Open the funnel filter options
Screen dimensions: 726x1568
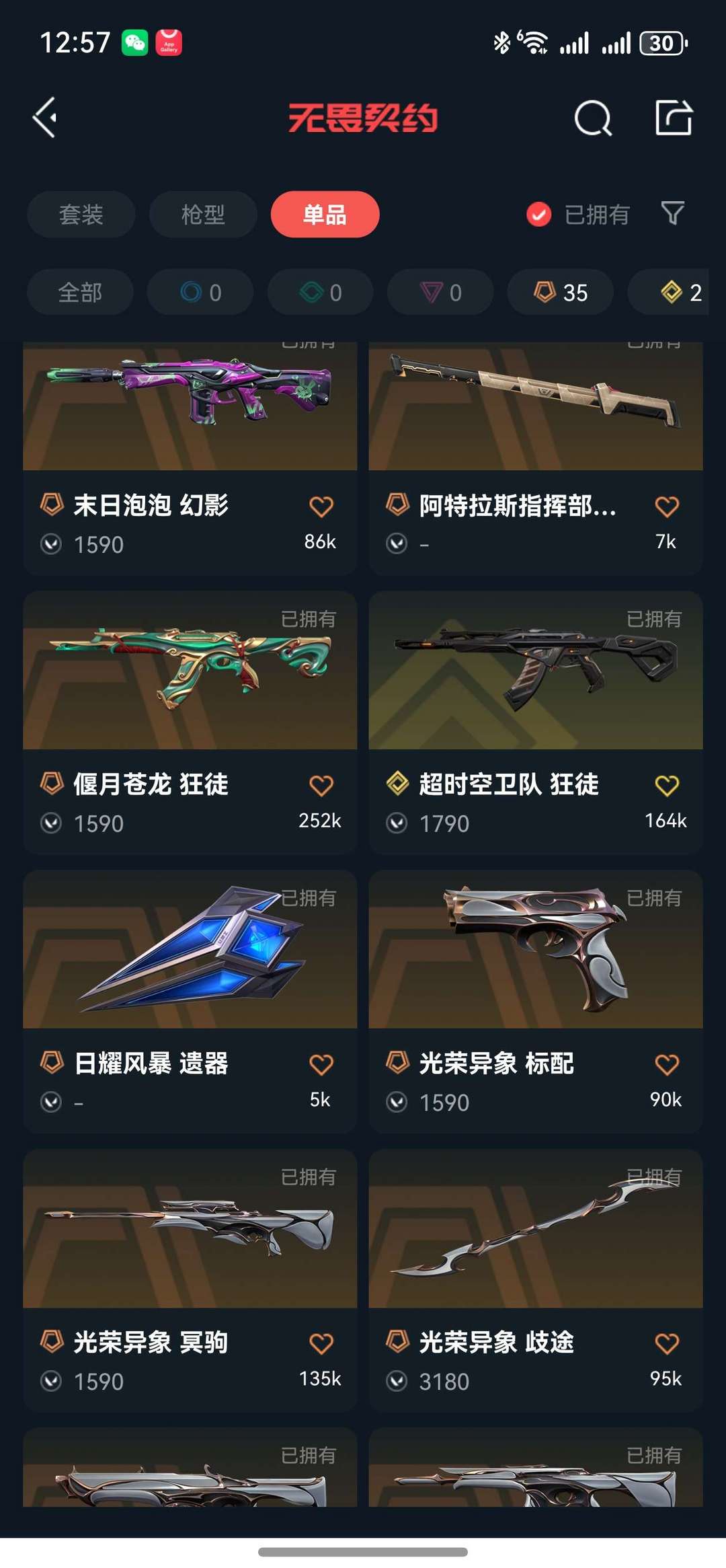pos(672,213)
